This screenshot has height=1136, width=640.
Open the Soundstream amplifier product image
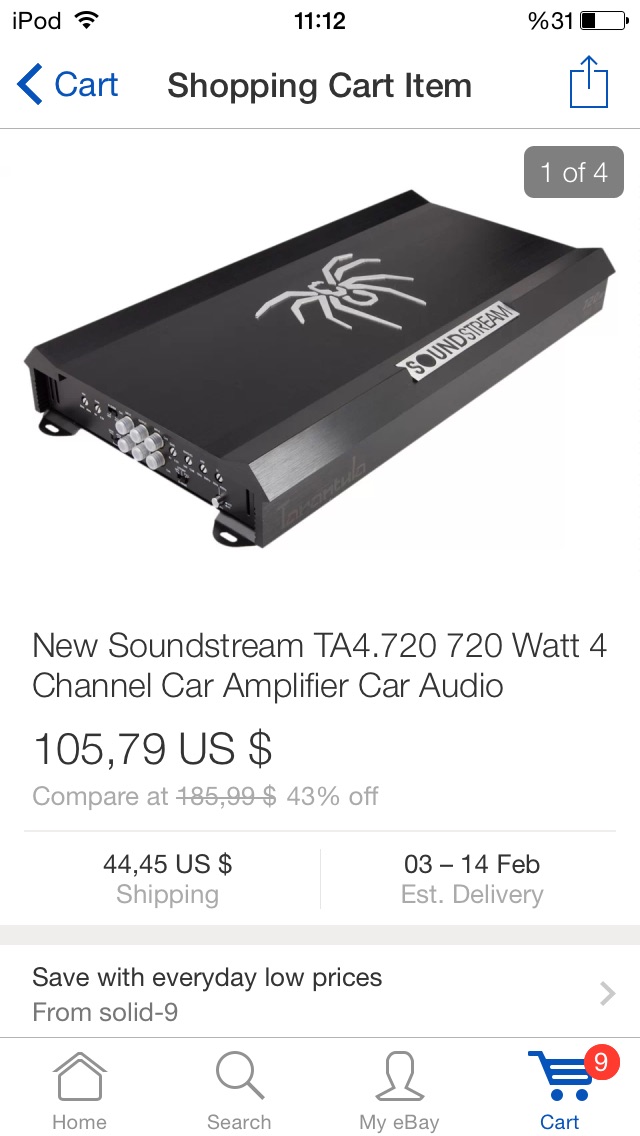320,372
